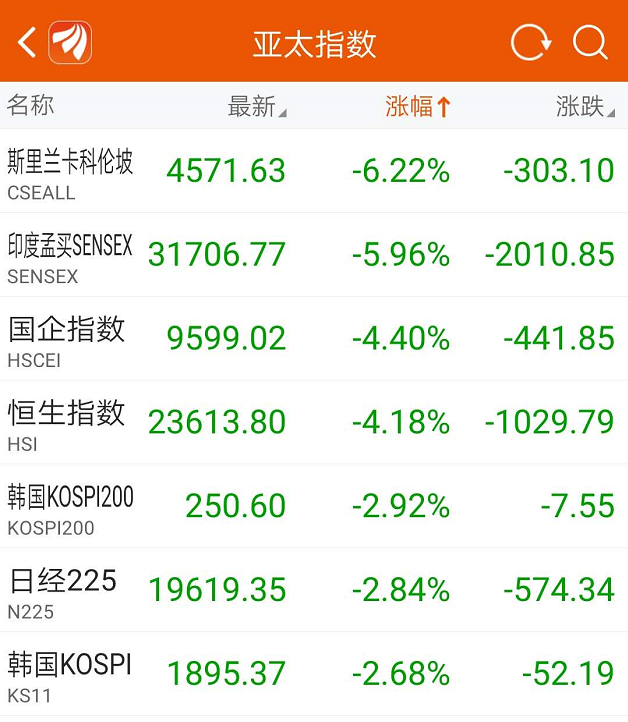Open the search magnifier
The width and height of the screenshot is (628, 722).
point(590,42)
